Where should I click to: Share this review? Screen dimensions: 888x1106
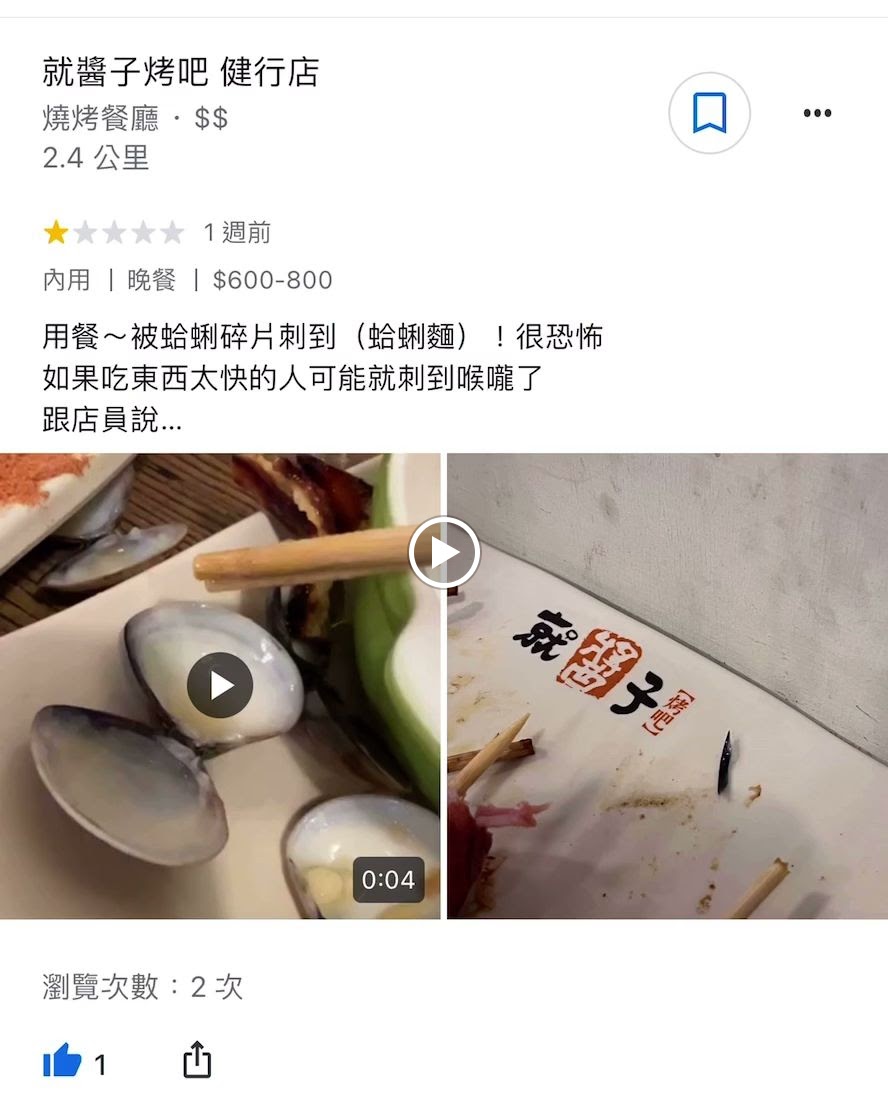(x=197, y=1061)
